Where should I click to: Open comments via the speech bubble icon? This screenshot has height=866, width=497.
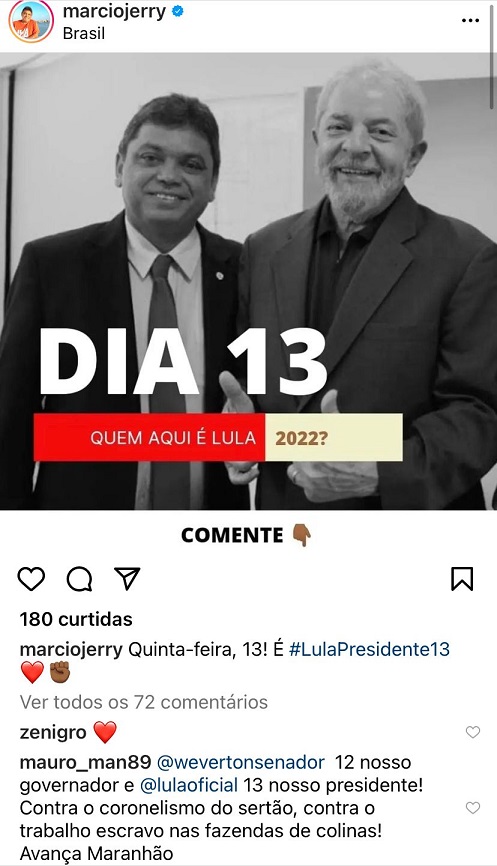click(x=80, y=579)
